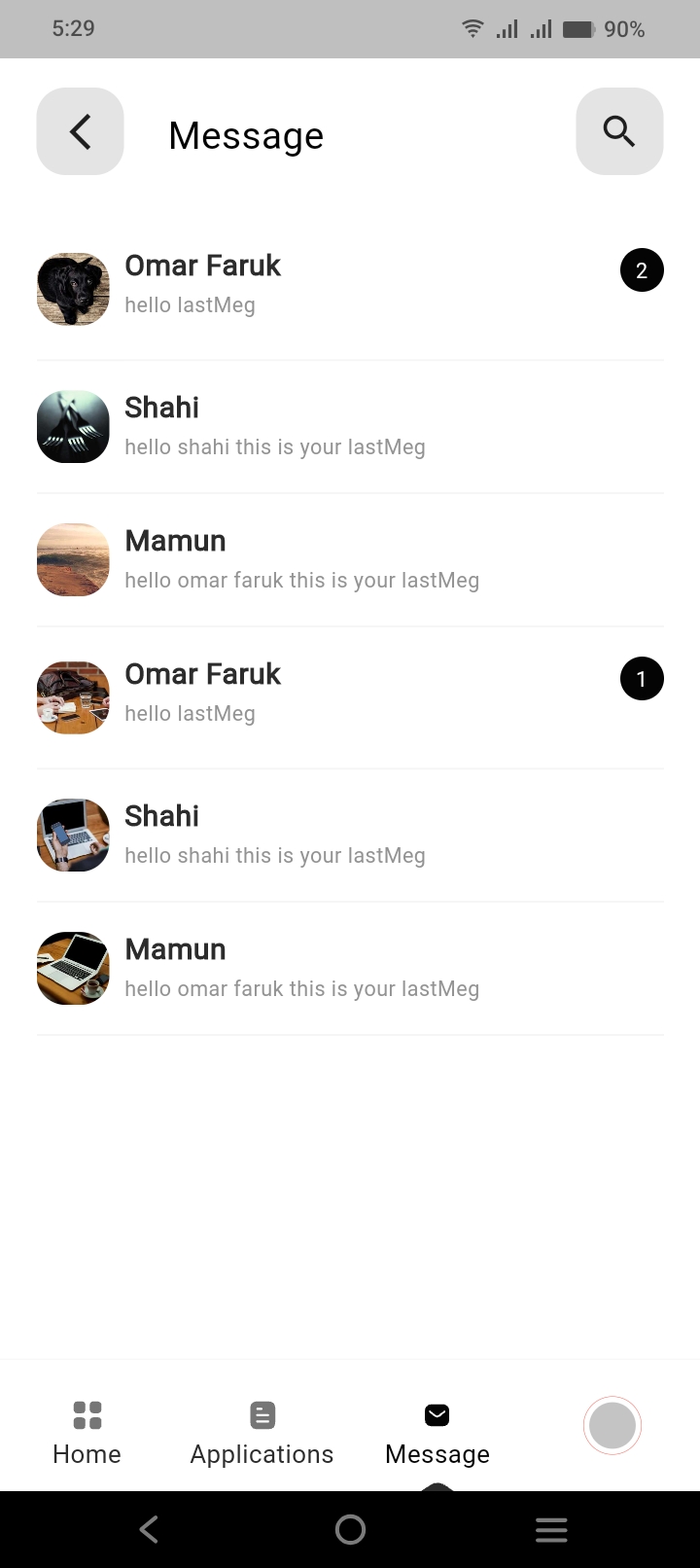Switch to the Home tab
Image resolution: width=700 pixels, height=1568 pixels.
coord(87,1432)
